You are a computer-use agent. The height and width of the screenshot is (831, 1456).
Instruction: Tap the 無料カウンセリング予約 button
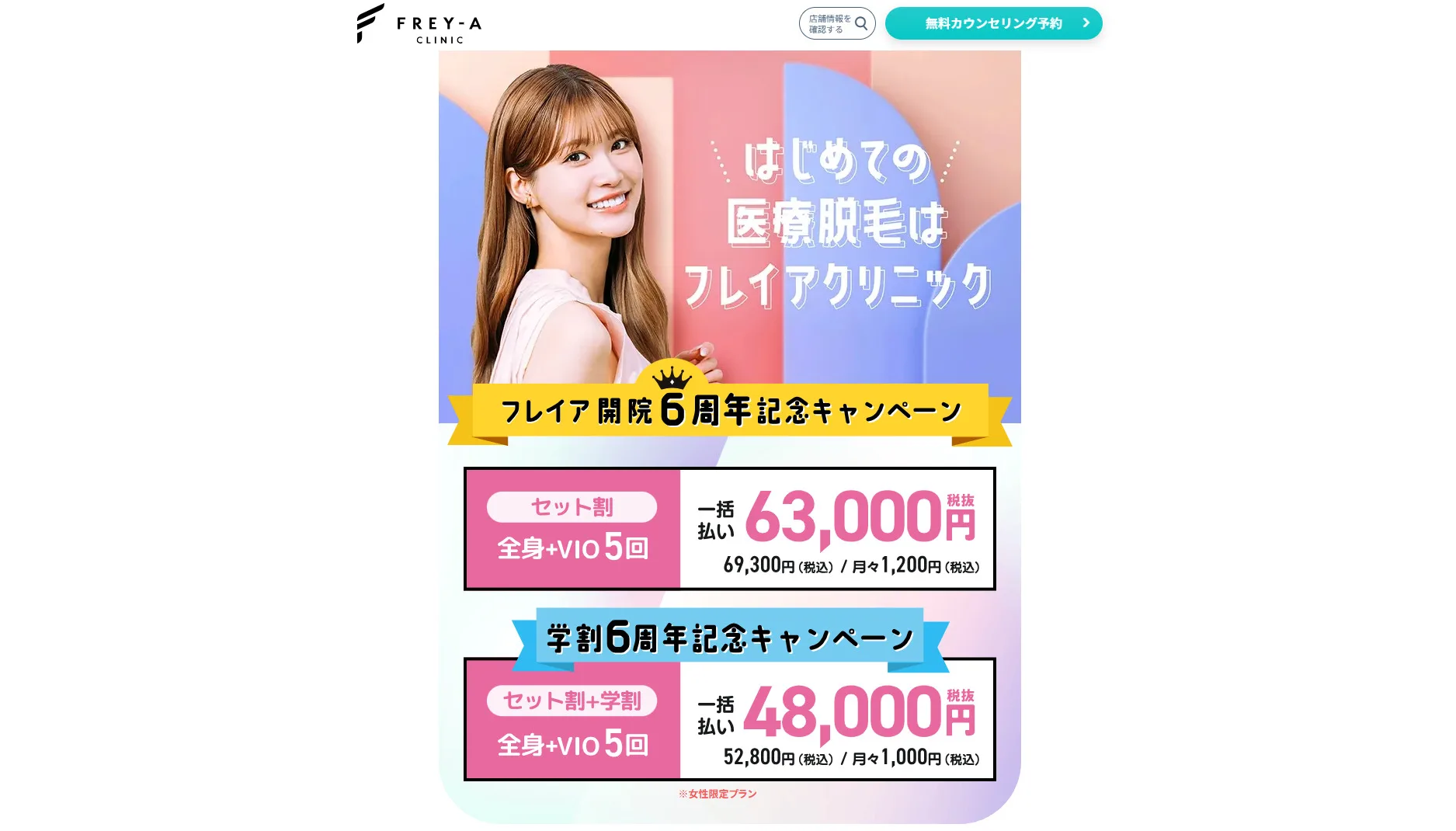tap(993, 23)
